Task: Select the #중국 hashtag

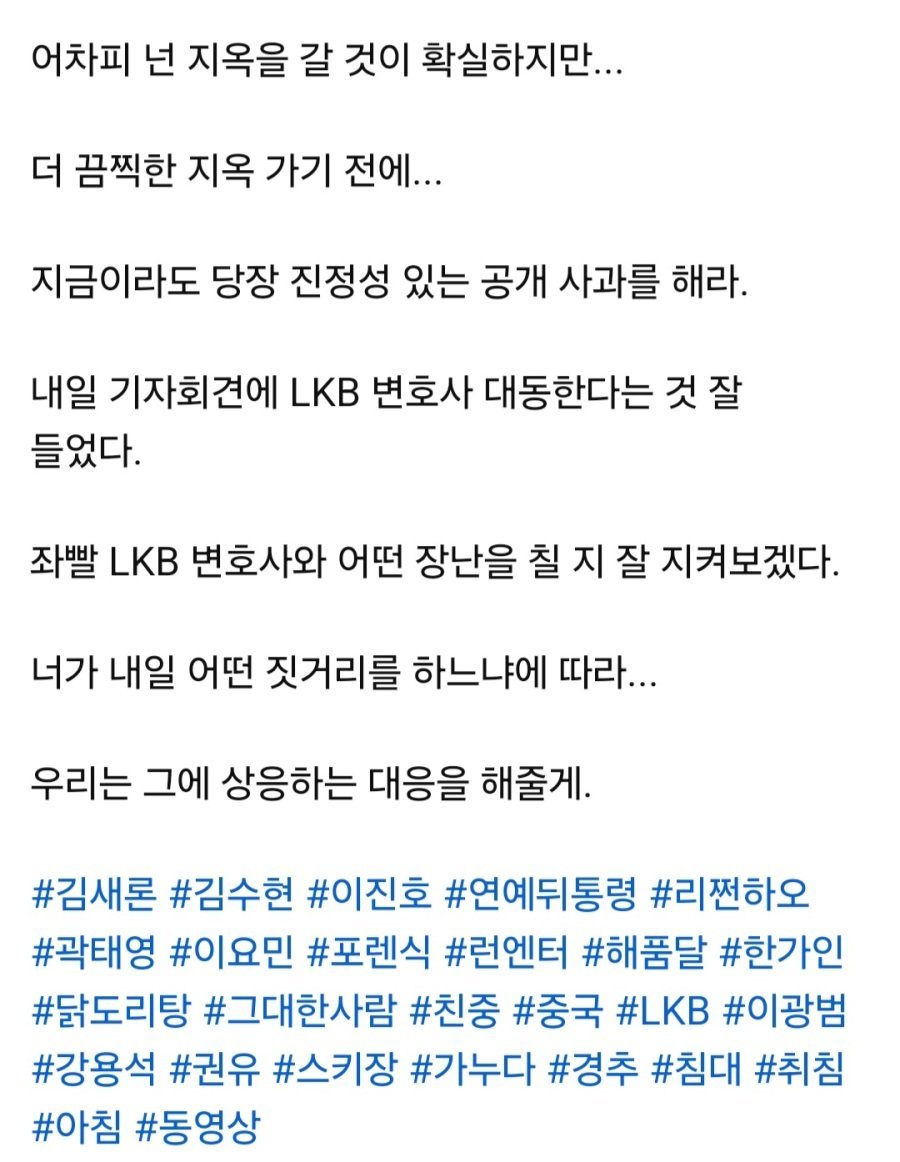Action: click(558, 1012)
